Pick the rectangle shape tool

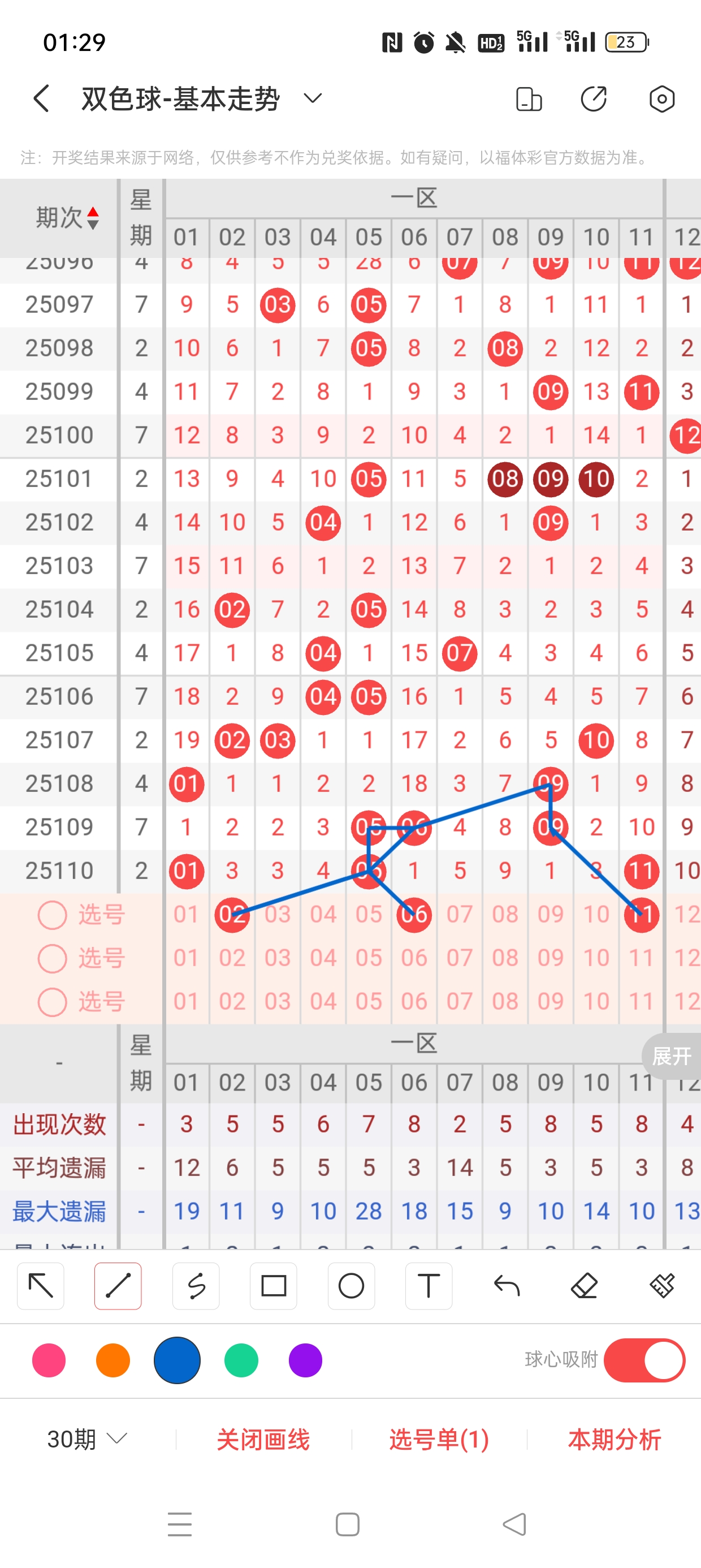[273, 1286]
